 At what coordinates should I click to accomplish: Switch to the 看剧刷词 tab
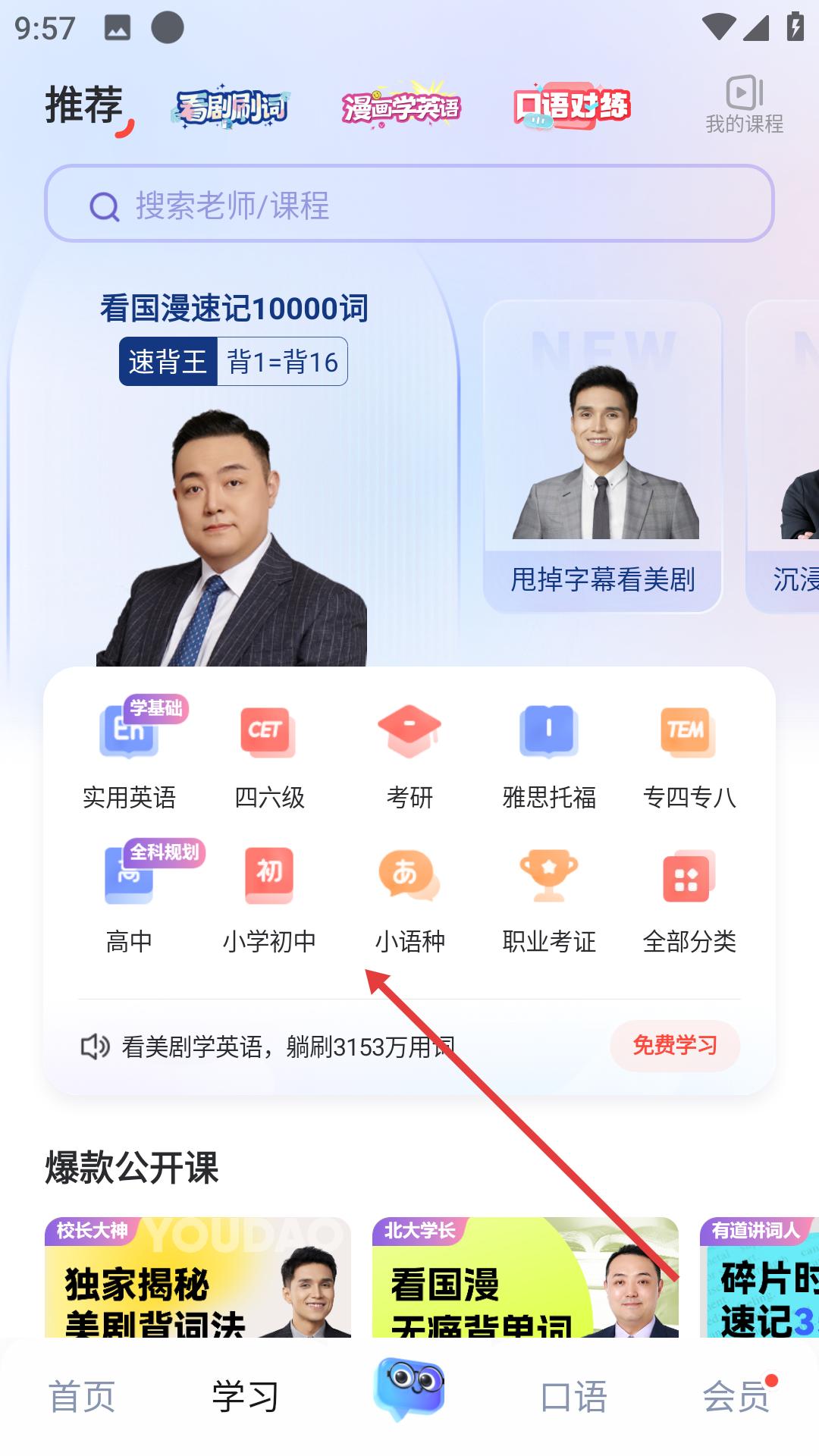[x=231, y=107]
